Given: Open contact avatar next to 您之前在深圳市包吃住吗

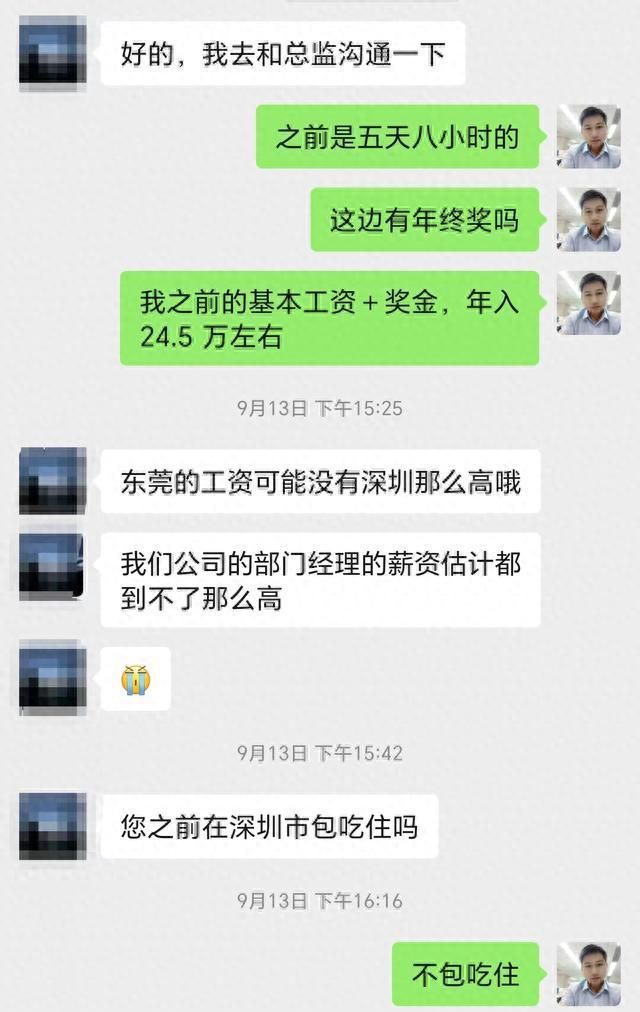Looking at the screenshot, I should [x=52, y=826].
